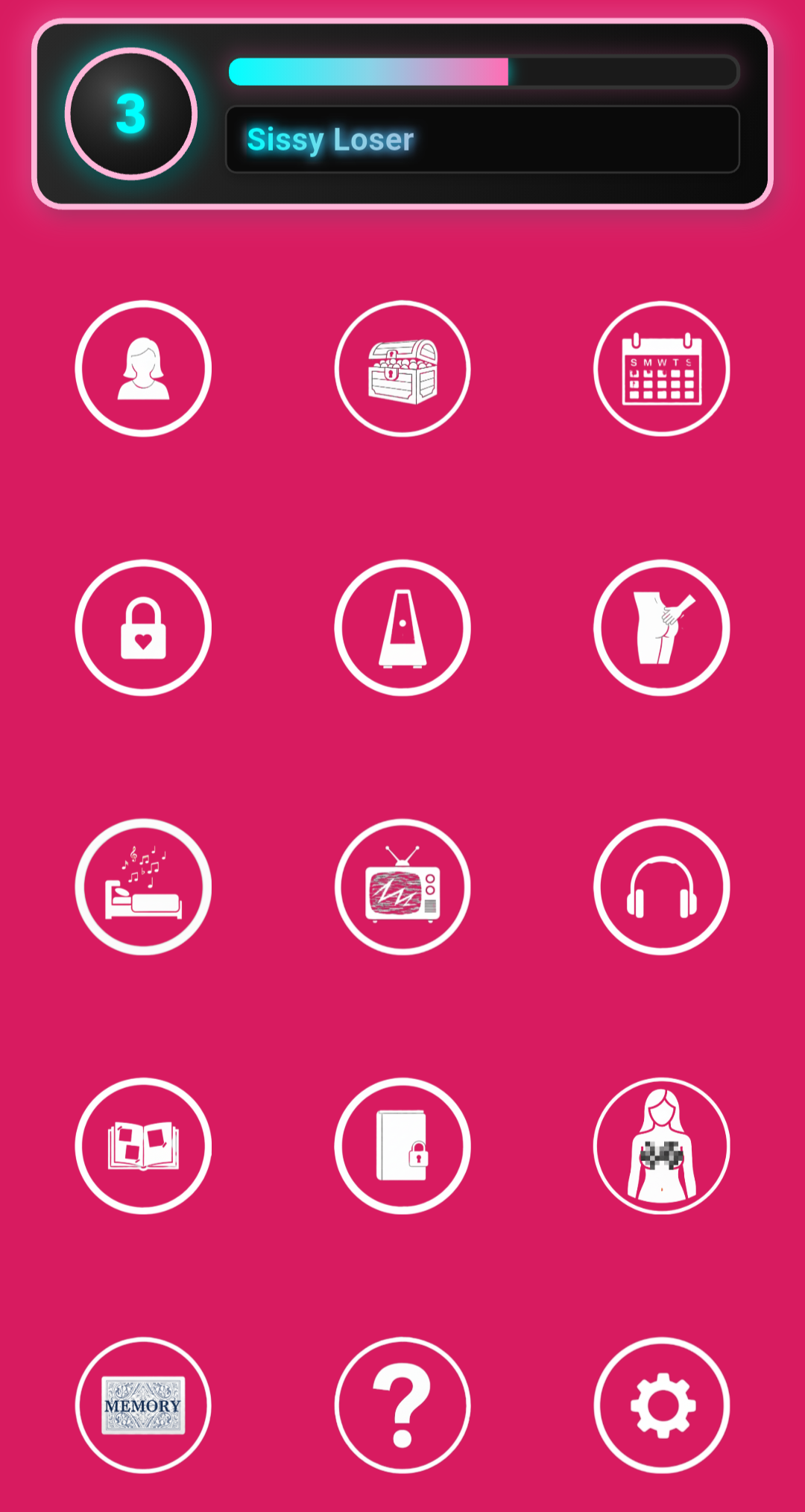Open the settings gear icon
Image resolution: width=805 pixels, height=1512 pixels.
point(662,1405)
